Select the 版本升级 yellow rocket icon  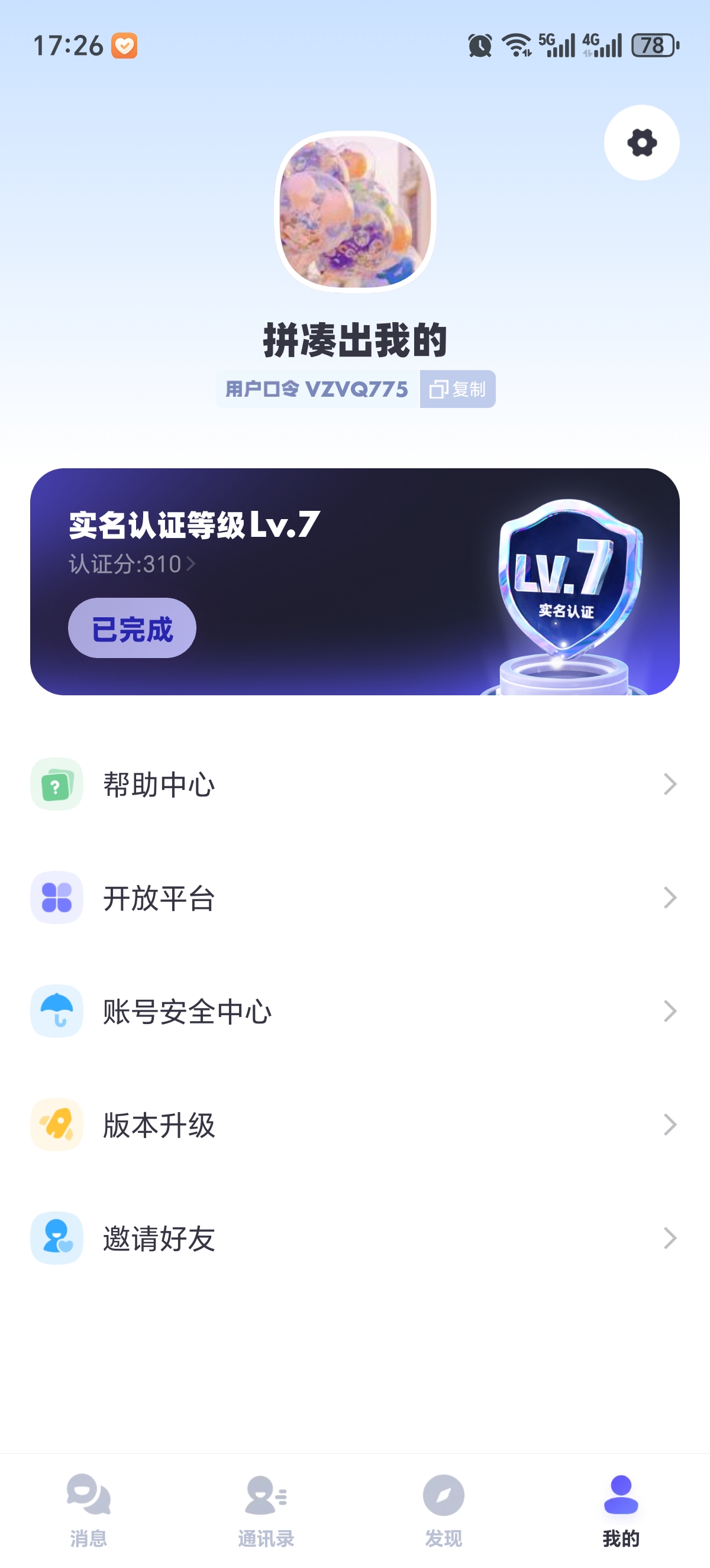(x=56, y=1124)
